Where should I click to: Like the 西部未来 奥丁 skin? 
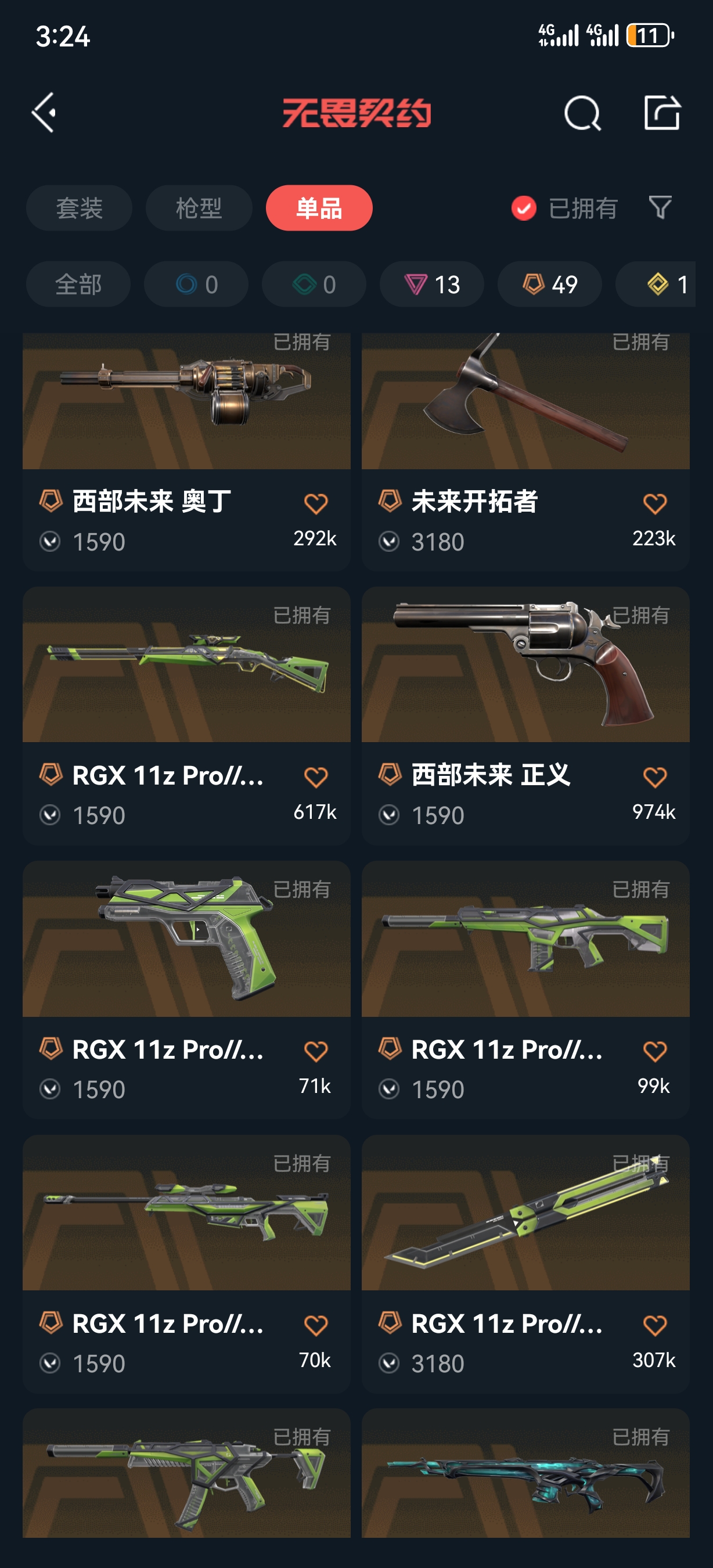(x=316, y=504)
